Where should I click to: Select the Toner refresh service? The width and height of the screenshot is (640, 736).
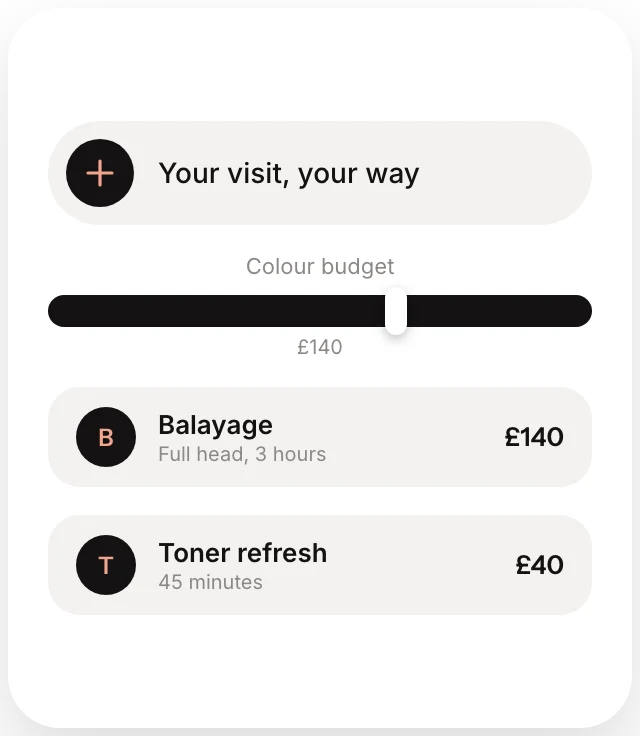[x=320, y=565]
